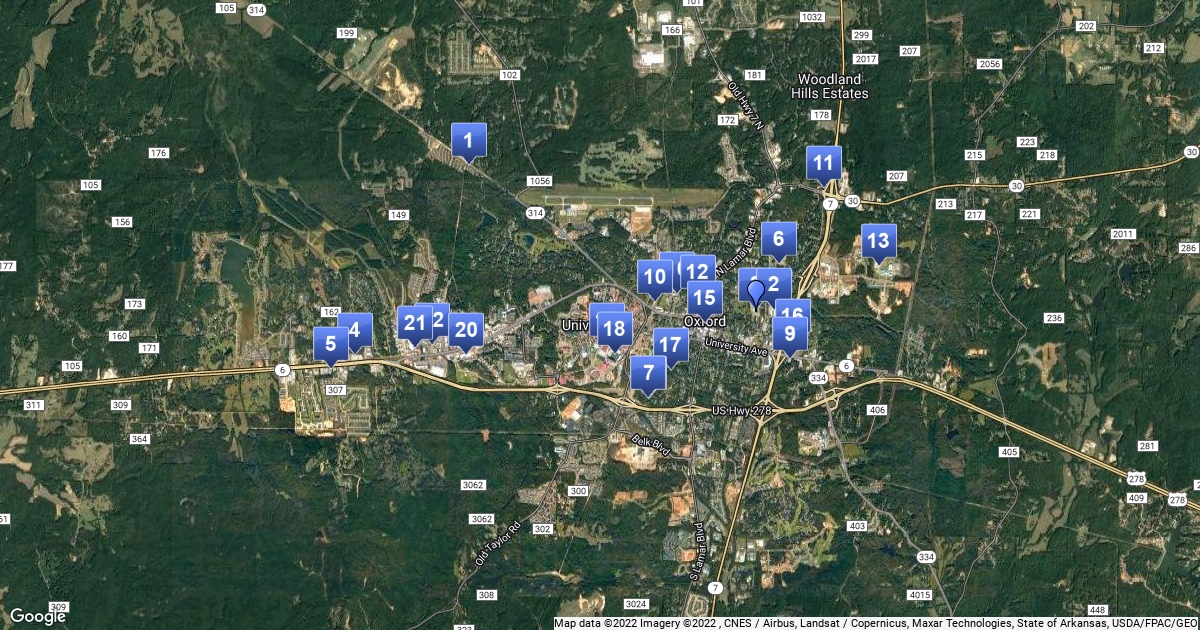The height and width of the screenshot is (630, 1200).
Task: Open map marker number 6
Action: [x=778, y=239]
